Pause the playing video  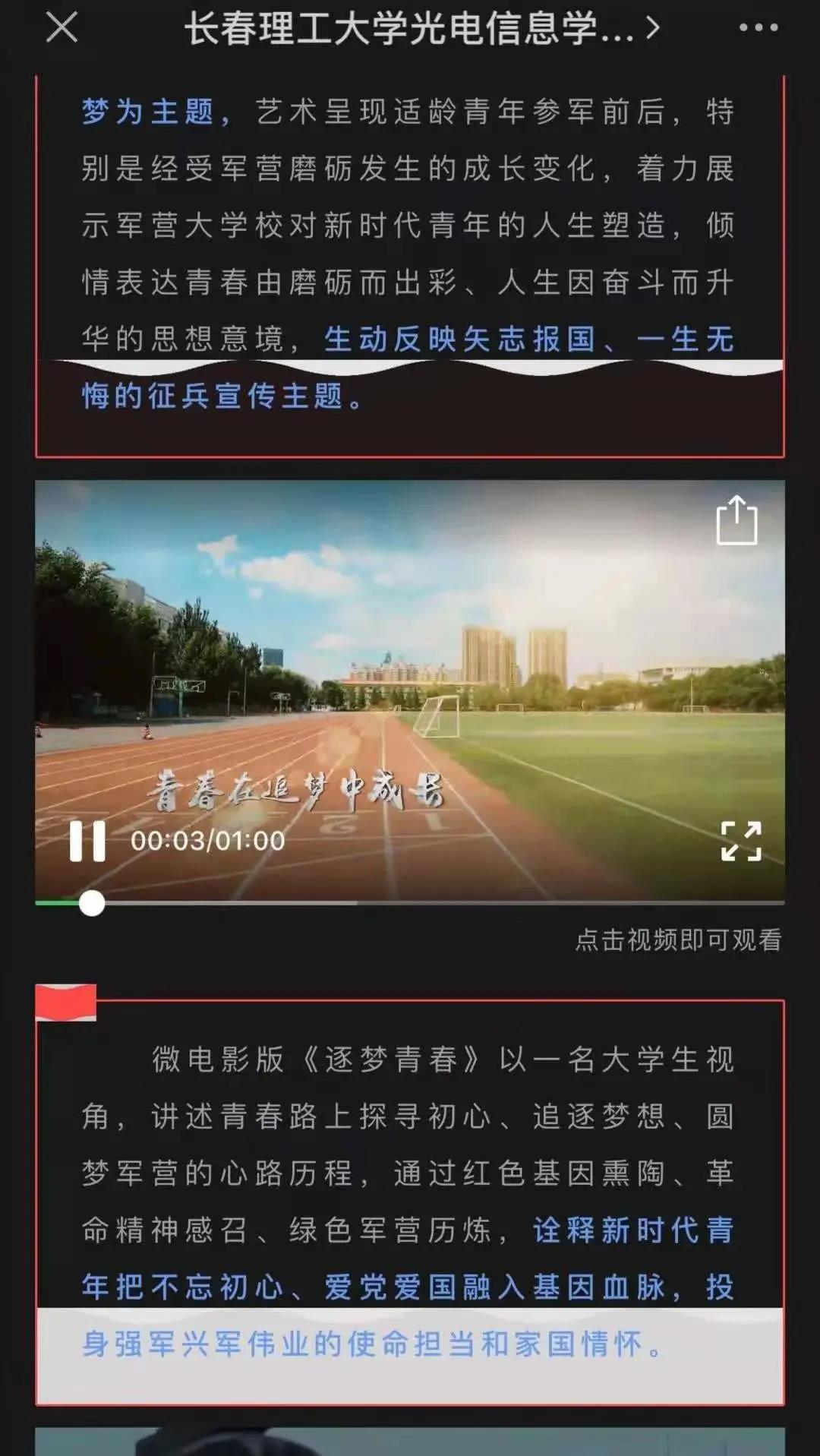click(x=87, y=841)
